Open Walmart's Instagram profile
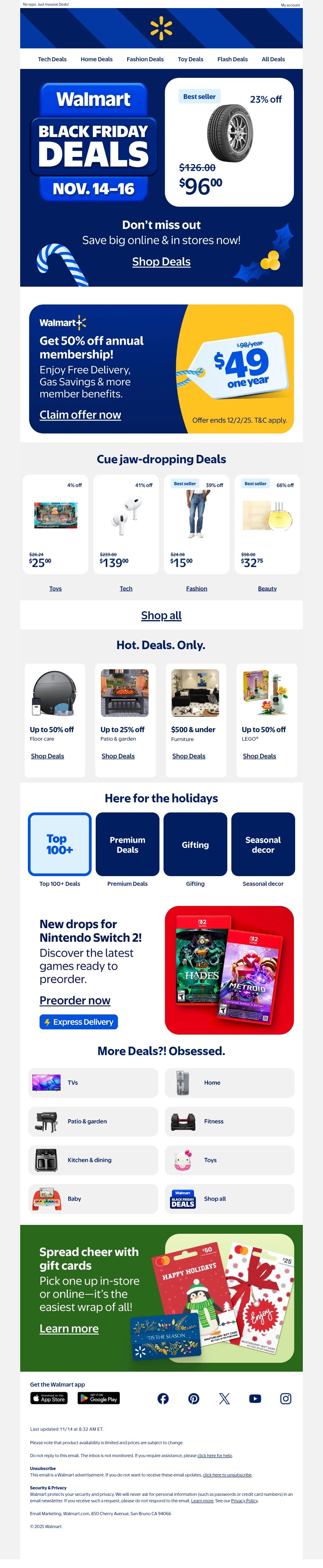This screenshot has height=1568, width=323. pos(285,1399)
